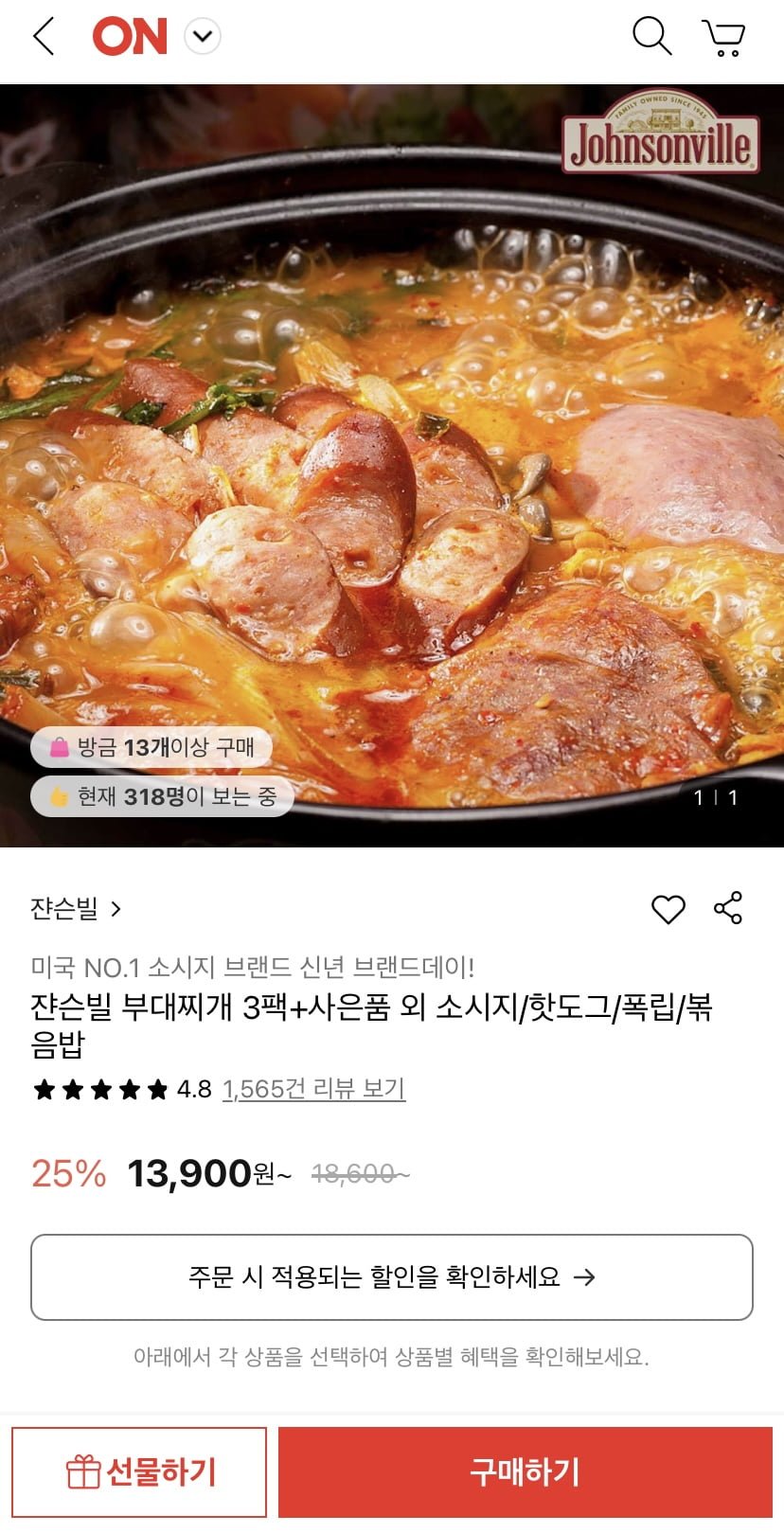Viewport: 784px width, 1533px height.
Task: Go back to the previous page
Action: (x=44, y=37)
